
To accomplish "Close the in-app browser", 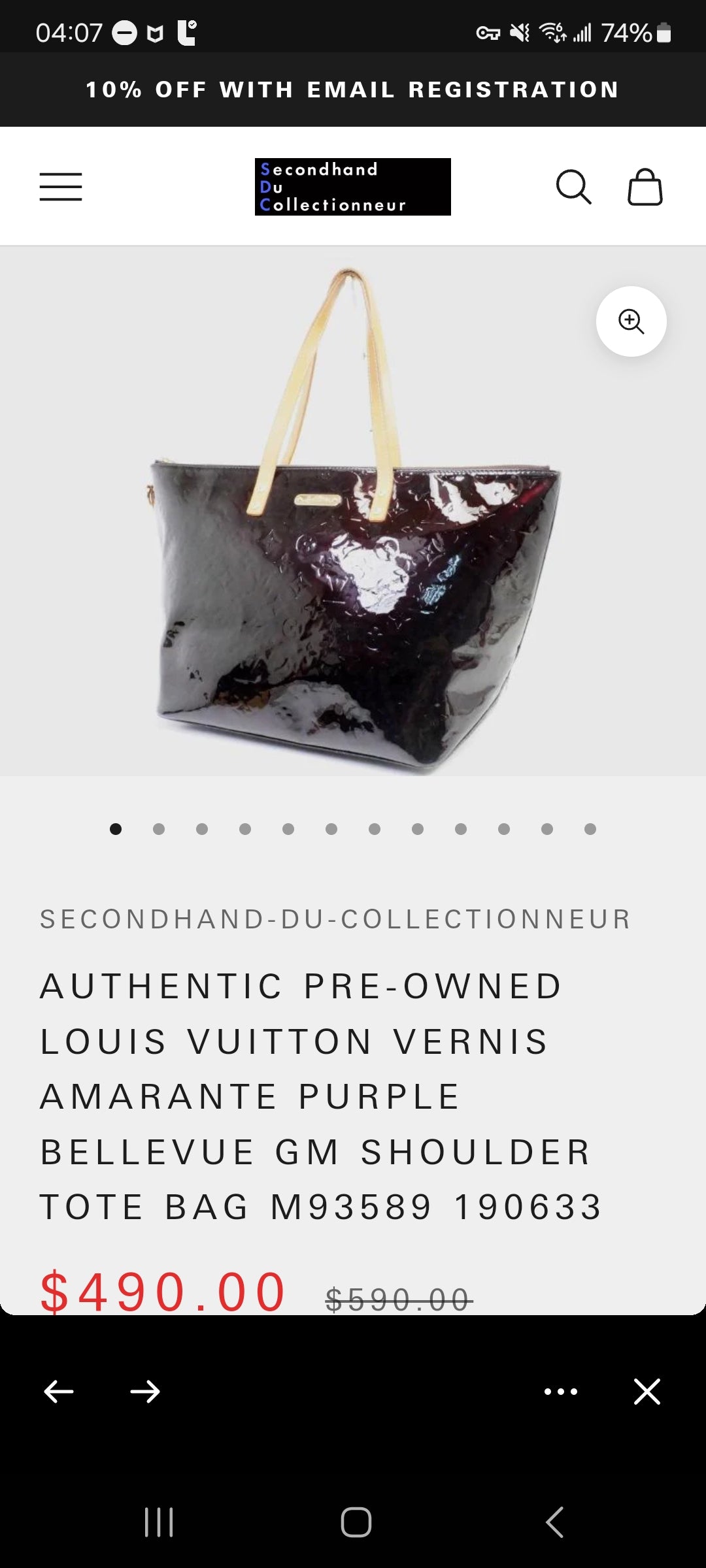I will [647, 1392].
